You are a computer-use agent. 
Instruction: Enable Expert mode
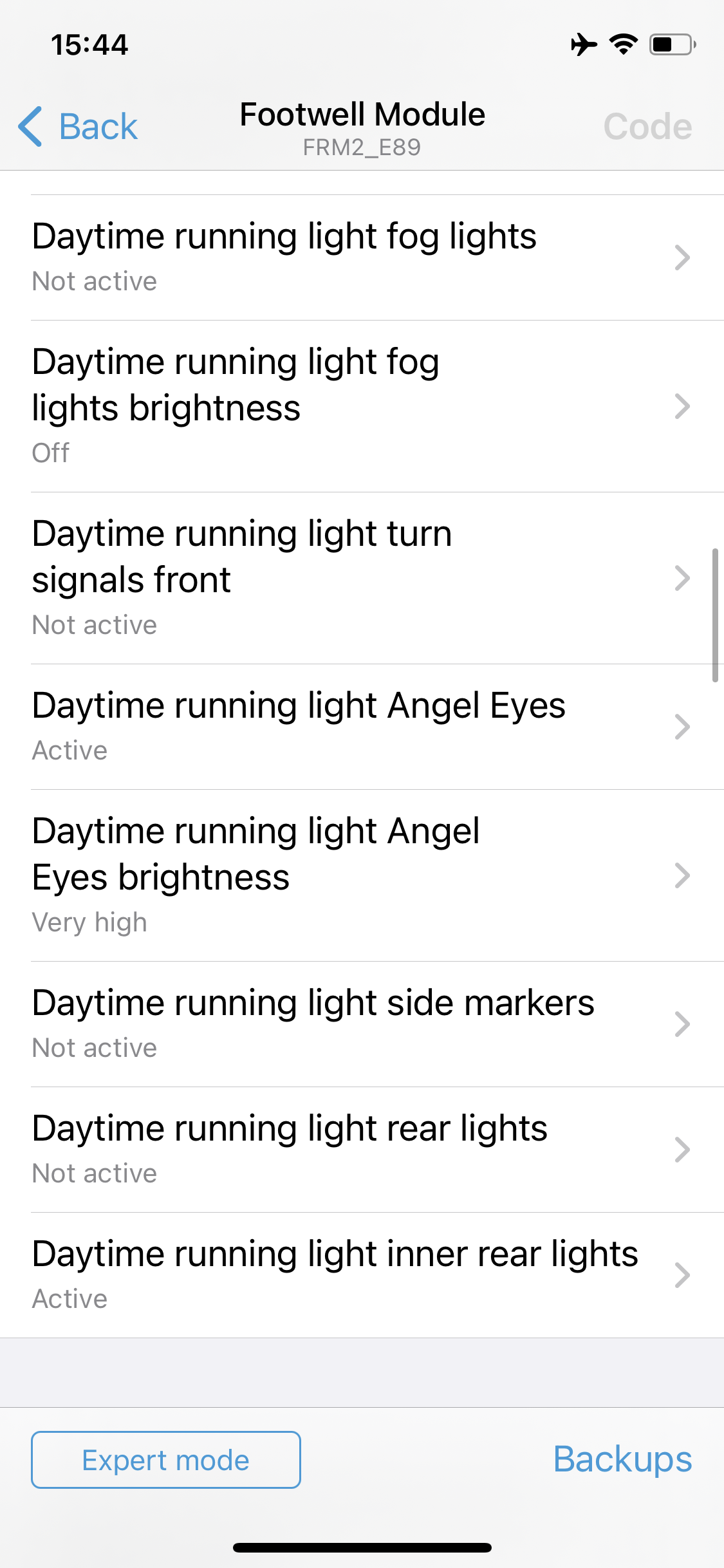[166, 1460]
